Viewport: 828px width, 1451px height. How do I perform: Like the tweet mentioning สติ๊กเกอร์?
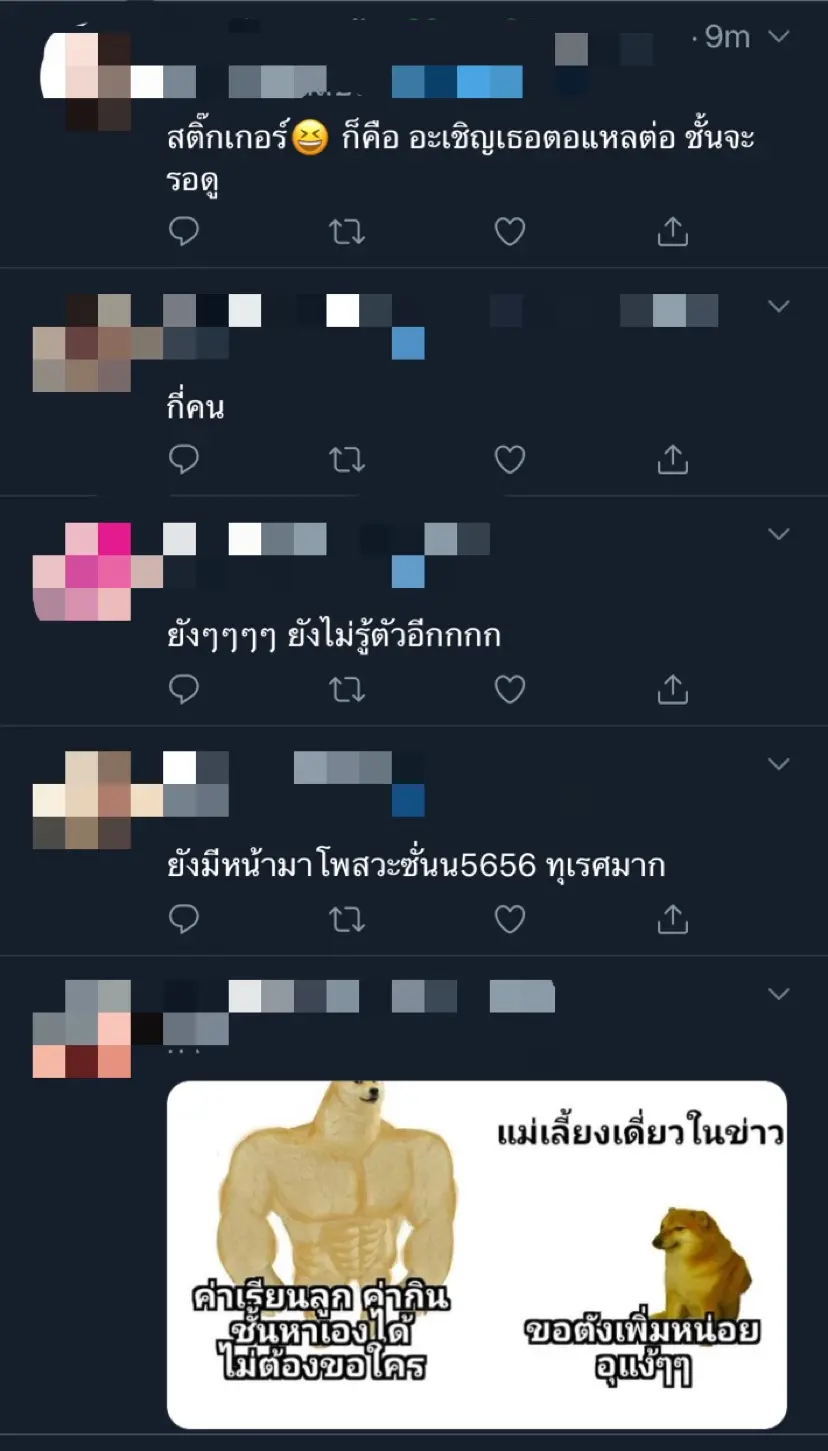click(510, 232)
